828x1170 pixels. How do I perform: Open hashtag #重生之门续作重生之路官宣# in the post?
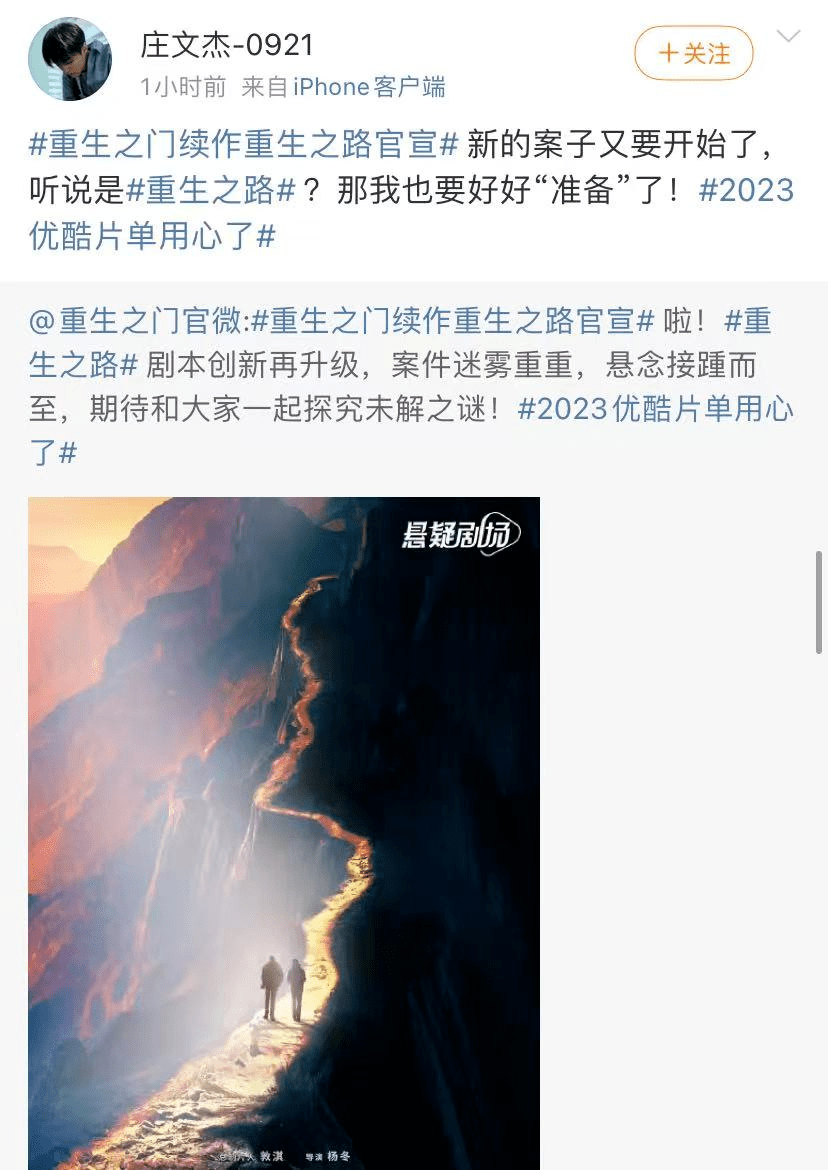click(x=243, y=145)
